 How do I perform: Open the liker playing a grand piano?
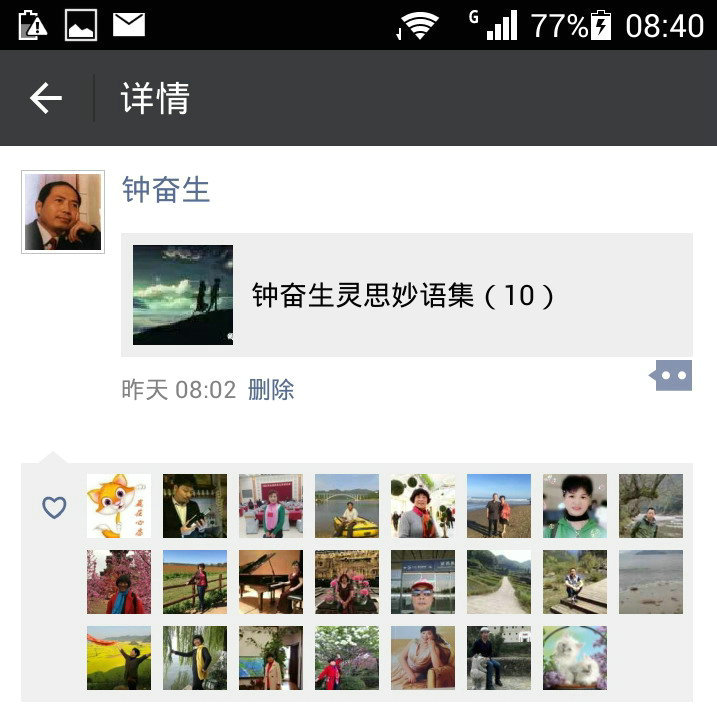coord(271,582)
